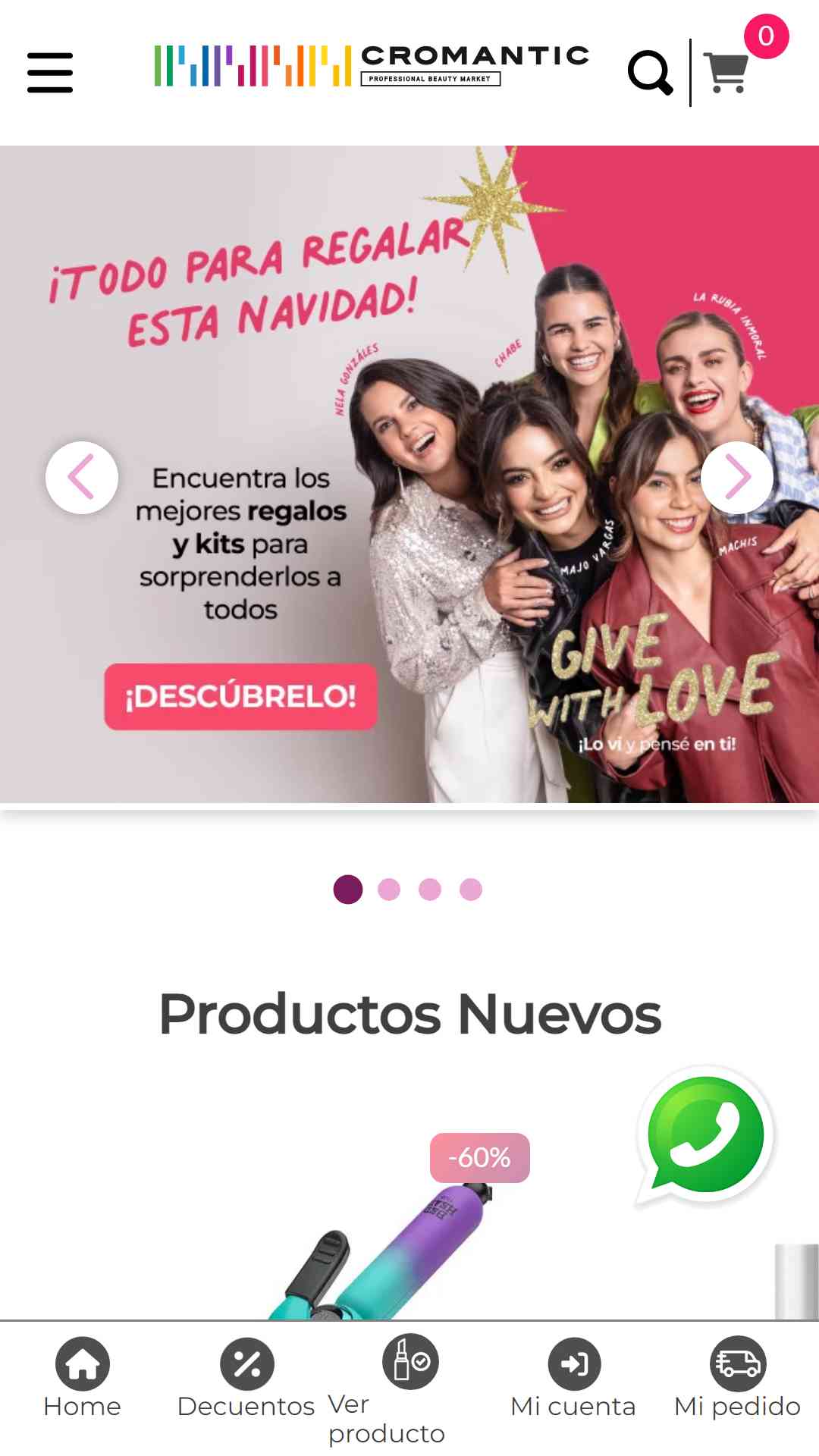The image size is (819, 1456).
Task: Advance to the next banner slide
Action: 737,478
